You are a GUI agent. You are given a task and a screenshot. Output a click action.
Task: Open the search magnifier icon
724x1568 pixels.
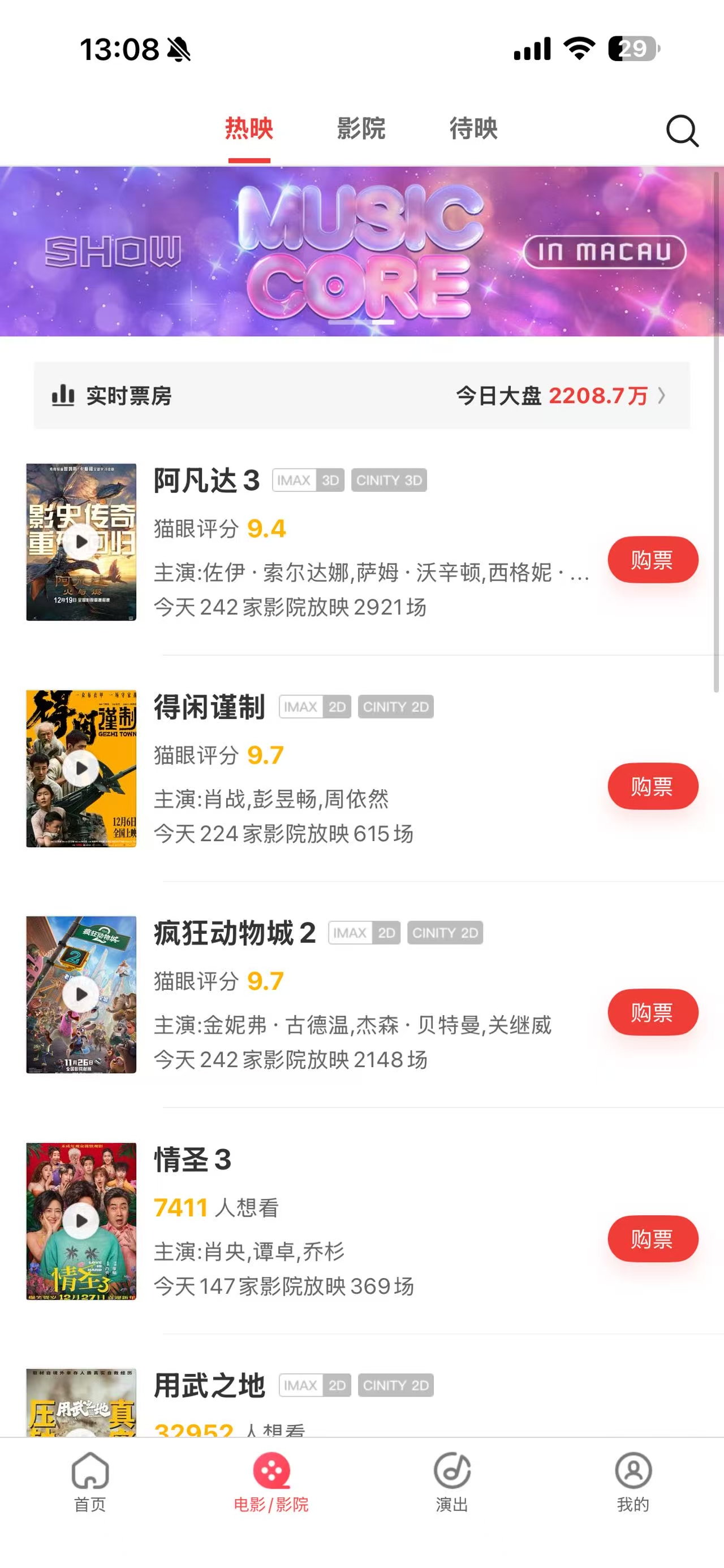[x=682, y=130]
